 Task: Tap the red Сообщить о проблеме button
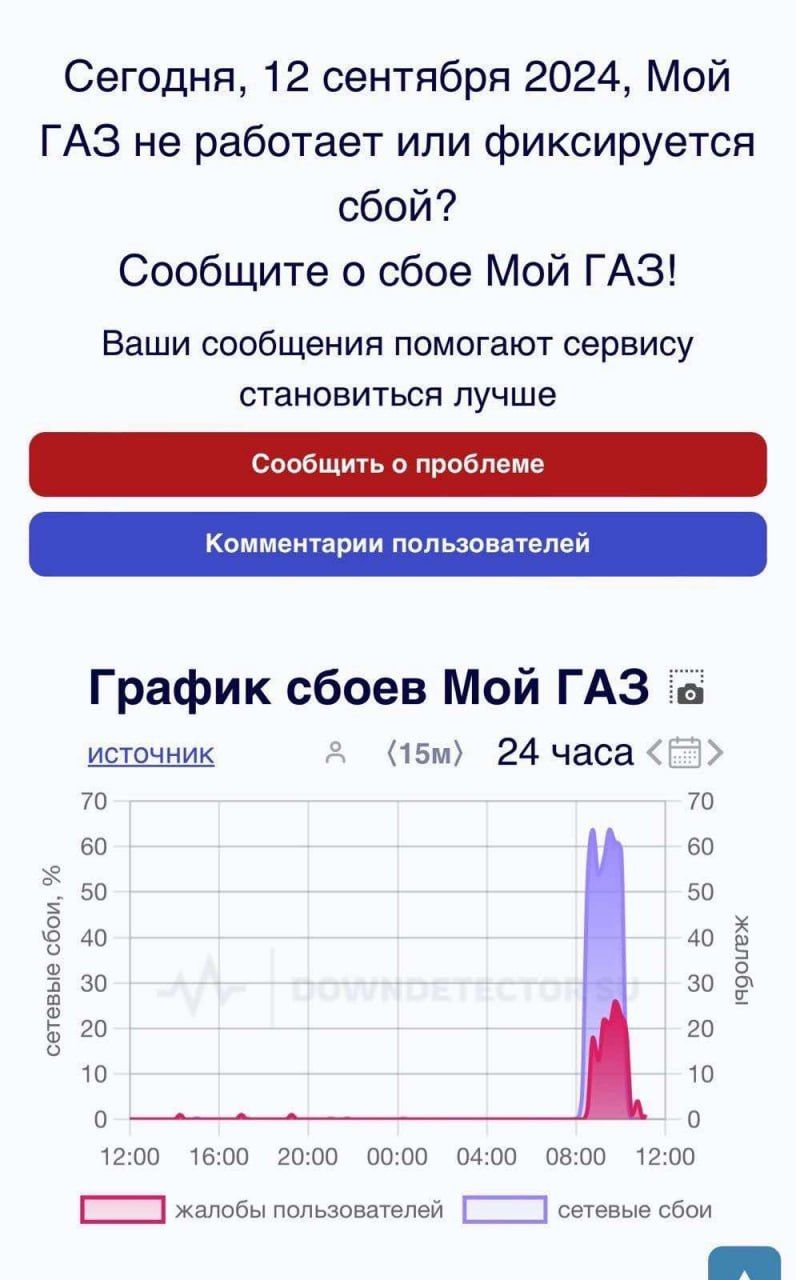point(397,464)
